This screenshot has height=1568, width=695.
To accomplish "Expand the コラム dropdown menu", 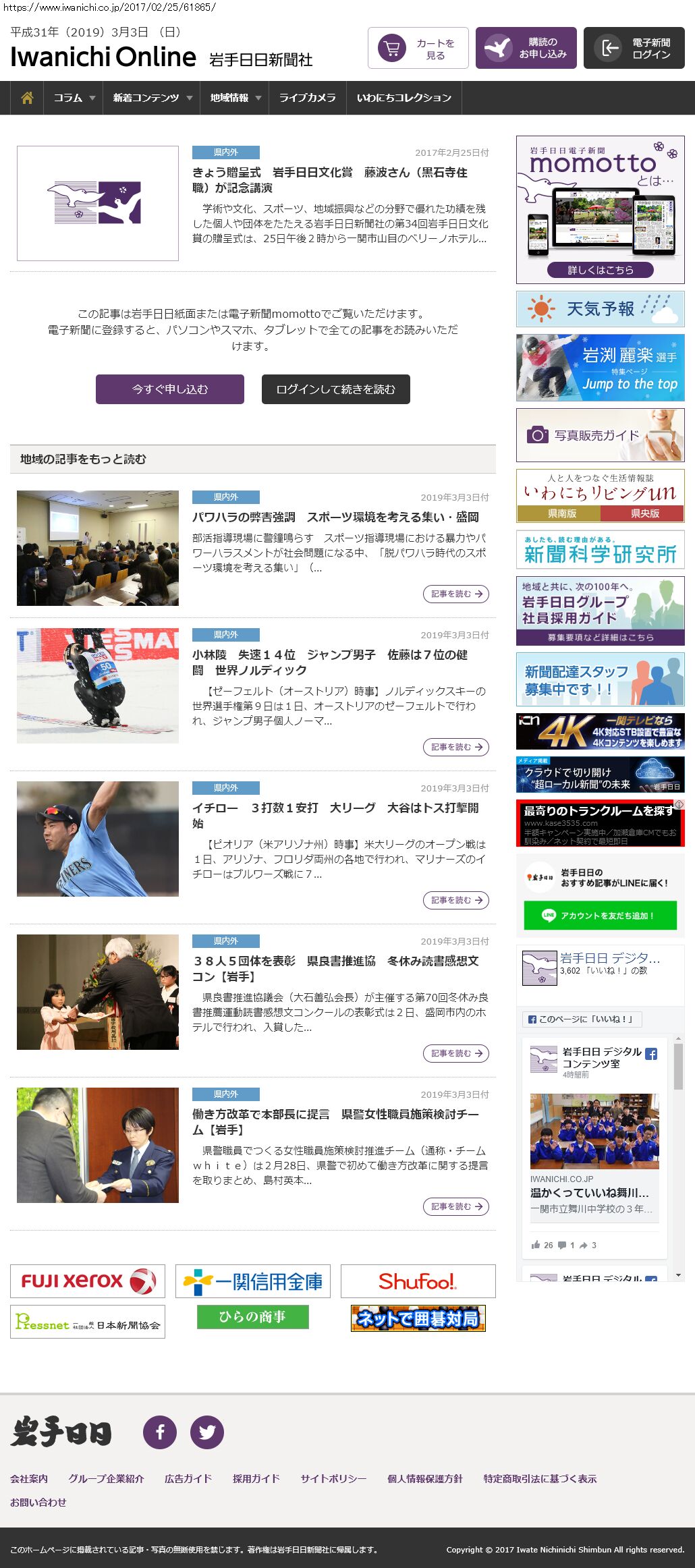I will pyautogui.click(x=74, y=98).
